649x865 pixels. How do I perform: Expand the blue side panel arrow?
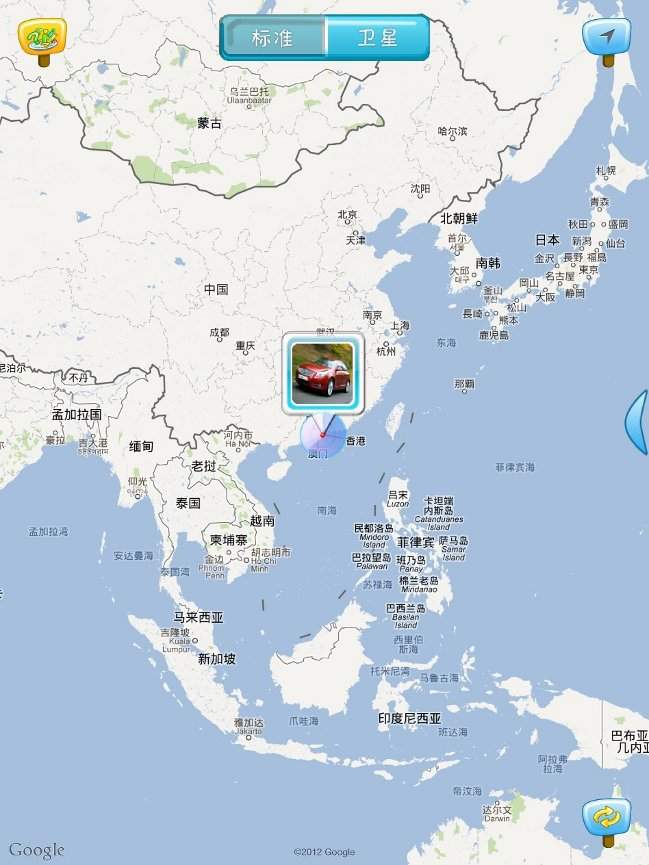click(636, 423)
